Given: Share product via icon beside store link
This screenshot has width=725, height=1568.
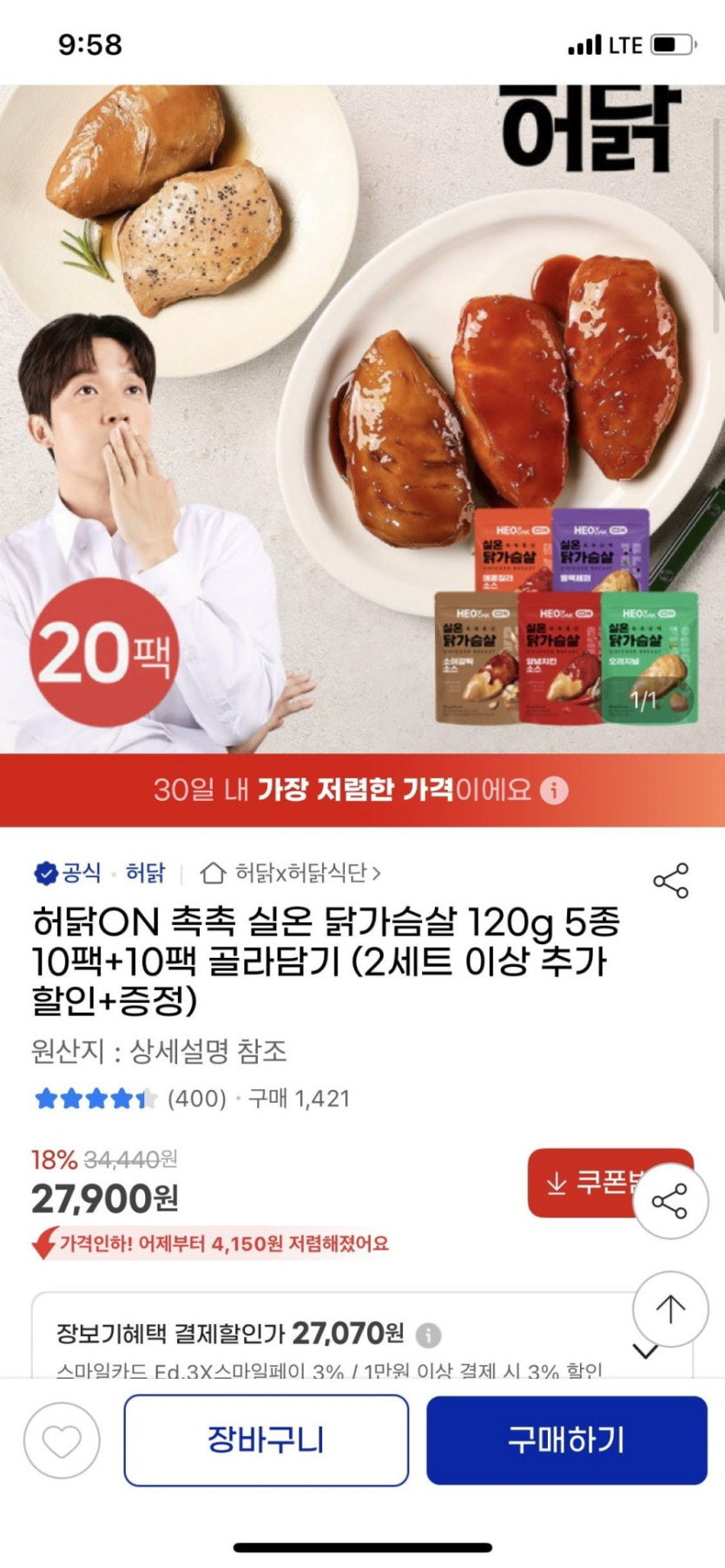Looking at the screenshot, I should (x=670, y=880).
